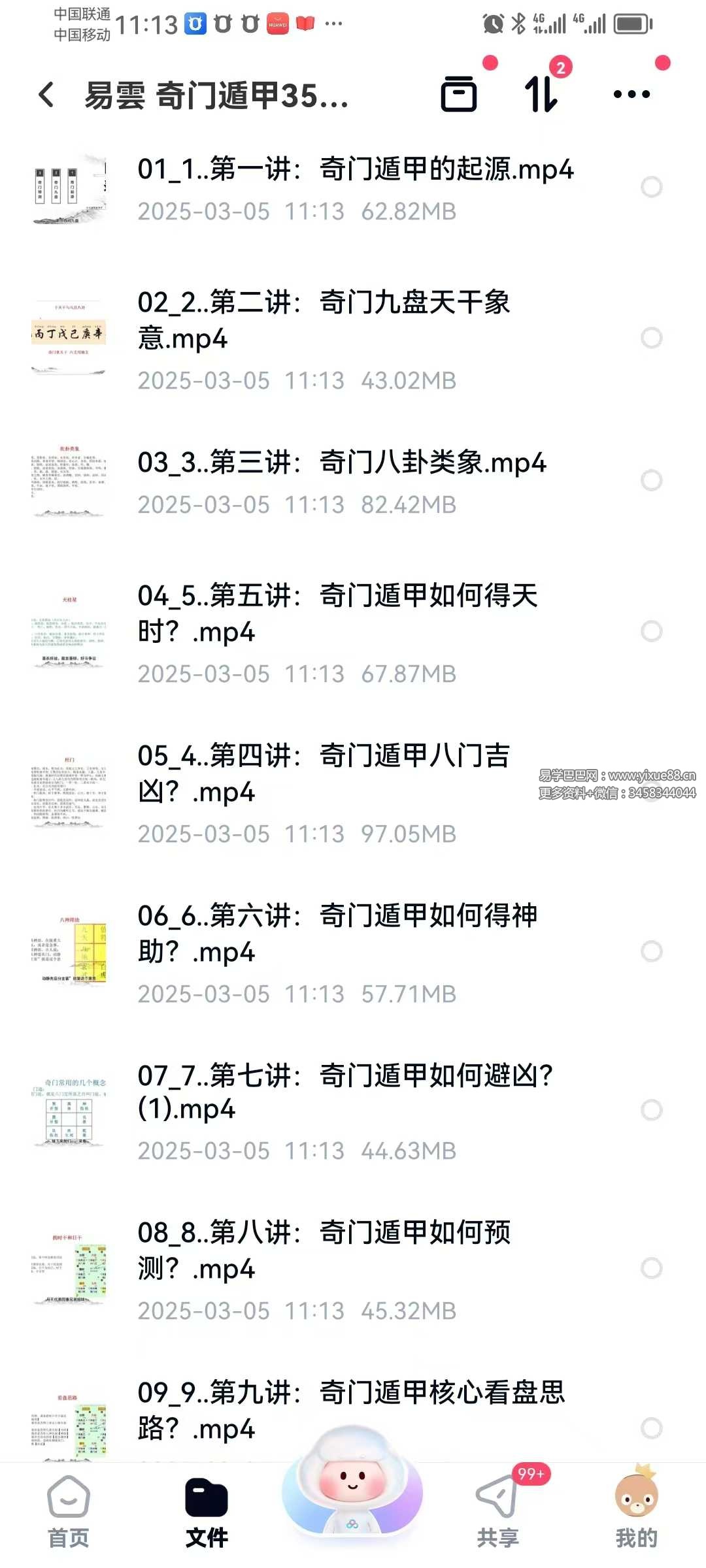Viewport: 706px width, 1568px height.
Task: Mark the 第八讲 如何预测 file as selected
Action: [652, 1268]
